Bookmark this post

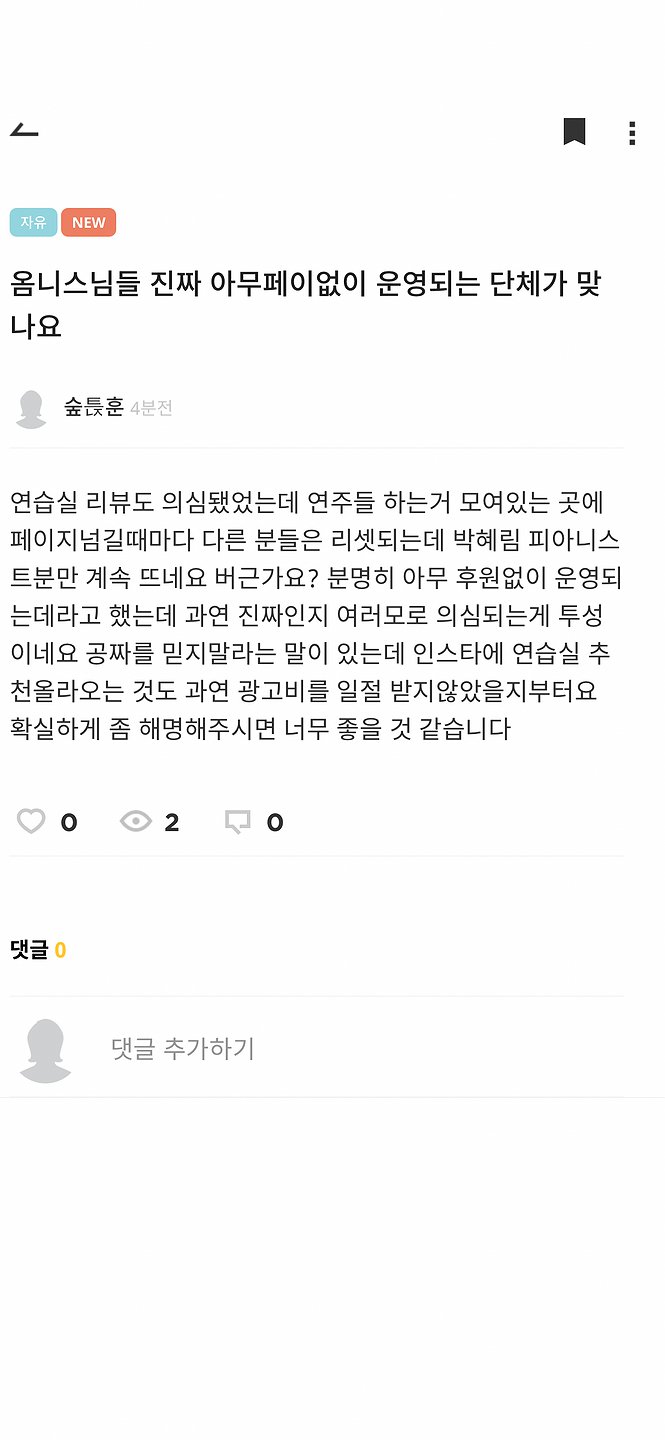574,132
